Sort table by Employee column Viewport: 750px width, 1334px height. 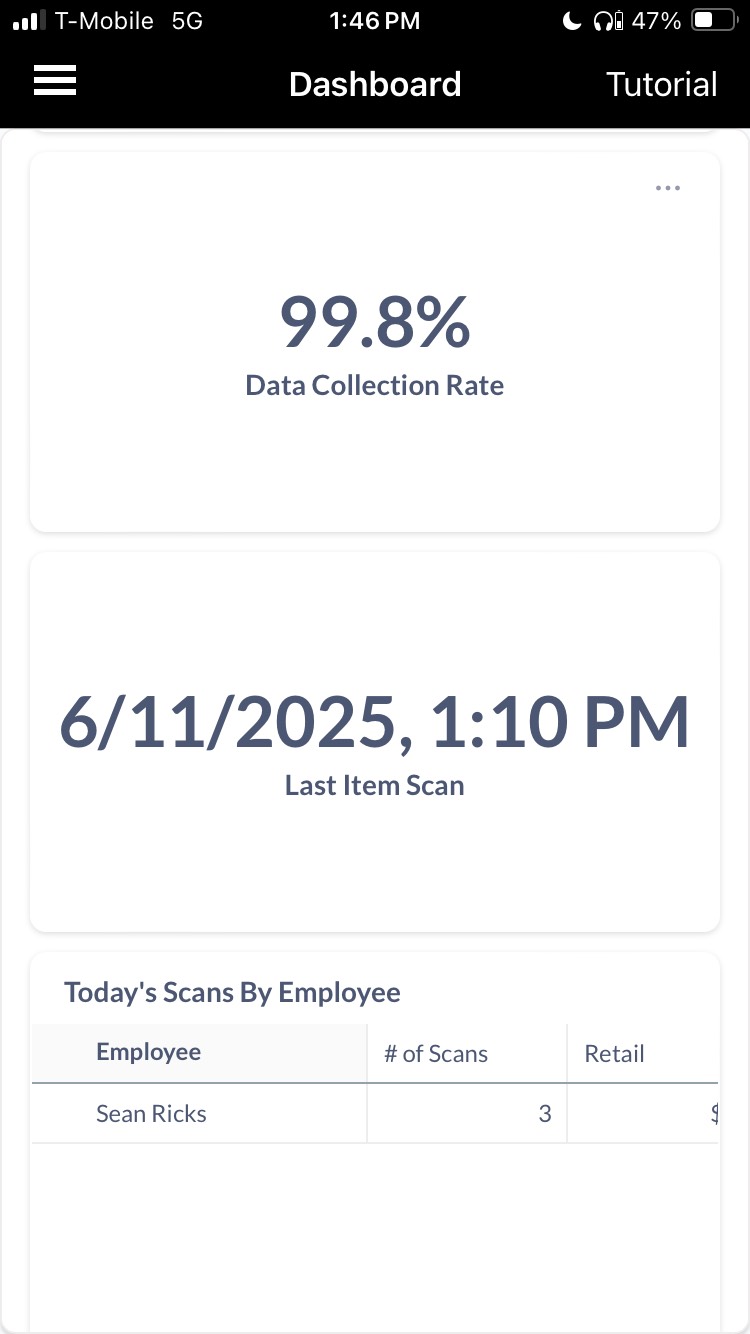[x=148, y=1052]
